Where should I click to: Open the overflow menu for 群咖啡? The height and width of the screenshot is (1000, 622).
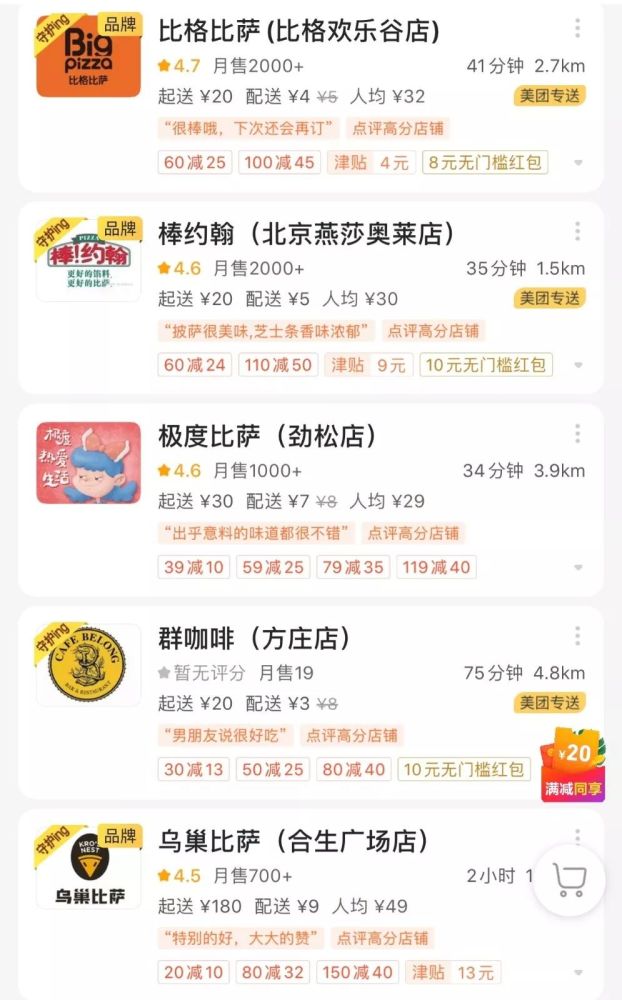coord(577,637)
